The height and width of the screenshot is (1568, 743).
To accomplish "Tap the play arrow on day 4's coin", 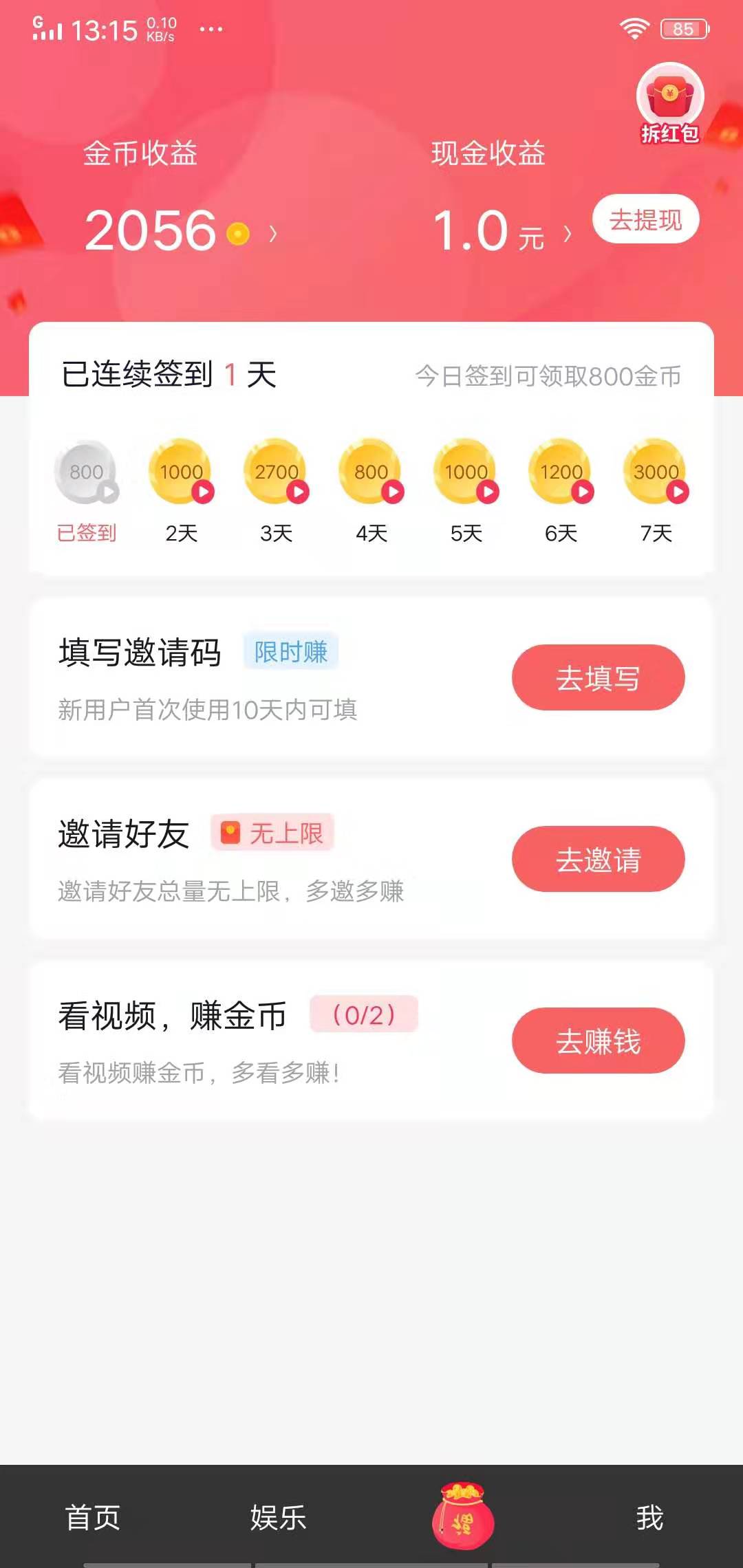I will pyautogui.click(x=392, y=492).
